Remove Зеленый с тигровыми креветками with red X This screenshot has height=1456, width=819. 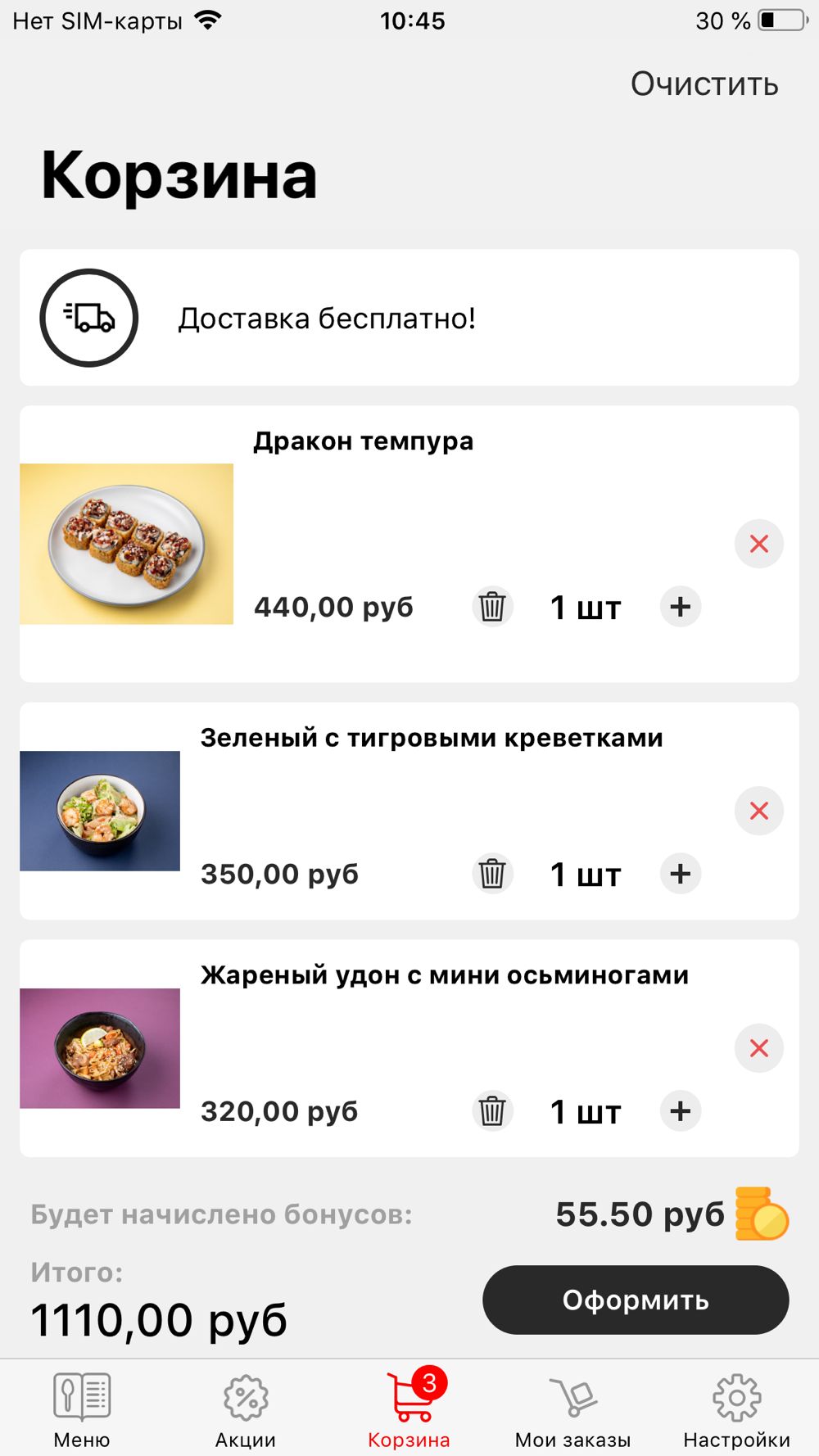(x=758, y=811)
